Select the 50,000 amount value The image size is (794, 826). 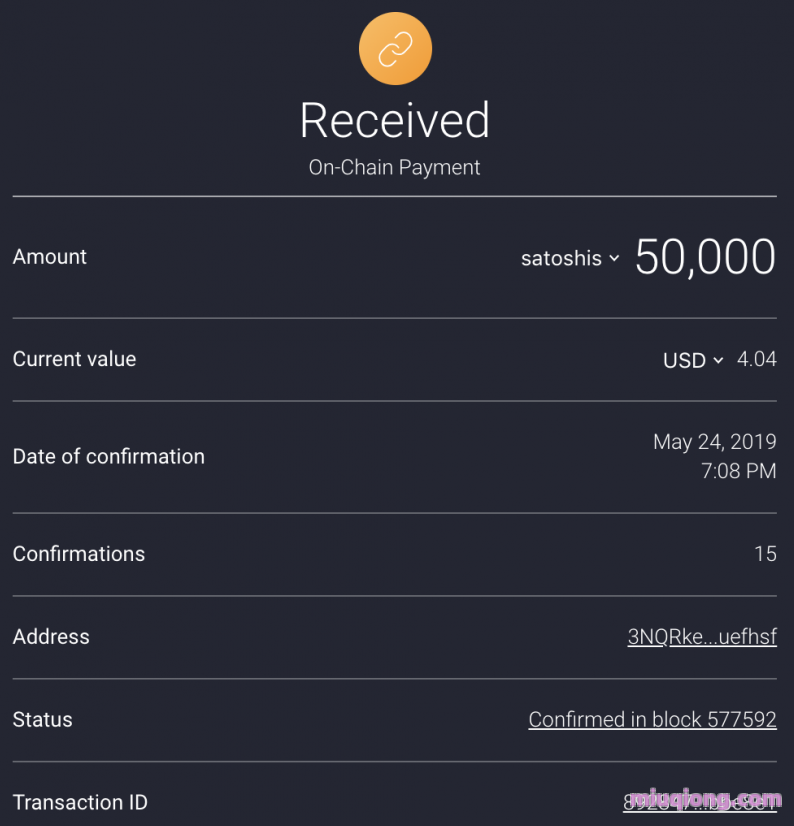click(x=705, y=257)
